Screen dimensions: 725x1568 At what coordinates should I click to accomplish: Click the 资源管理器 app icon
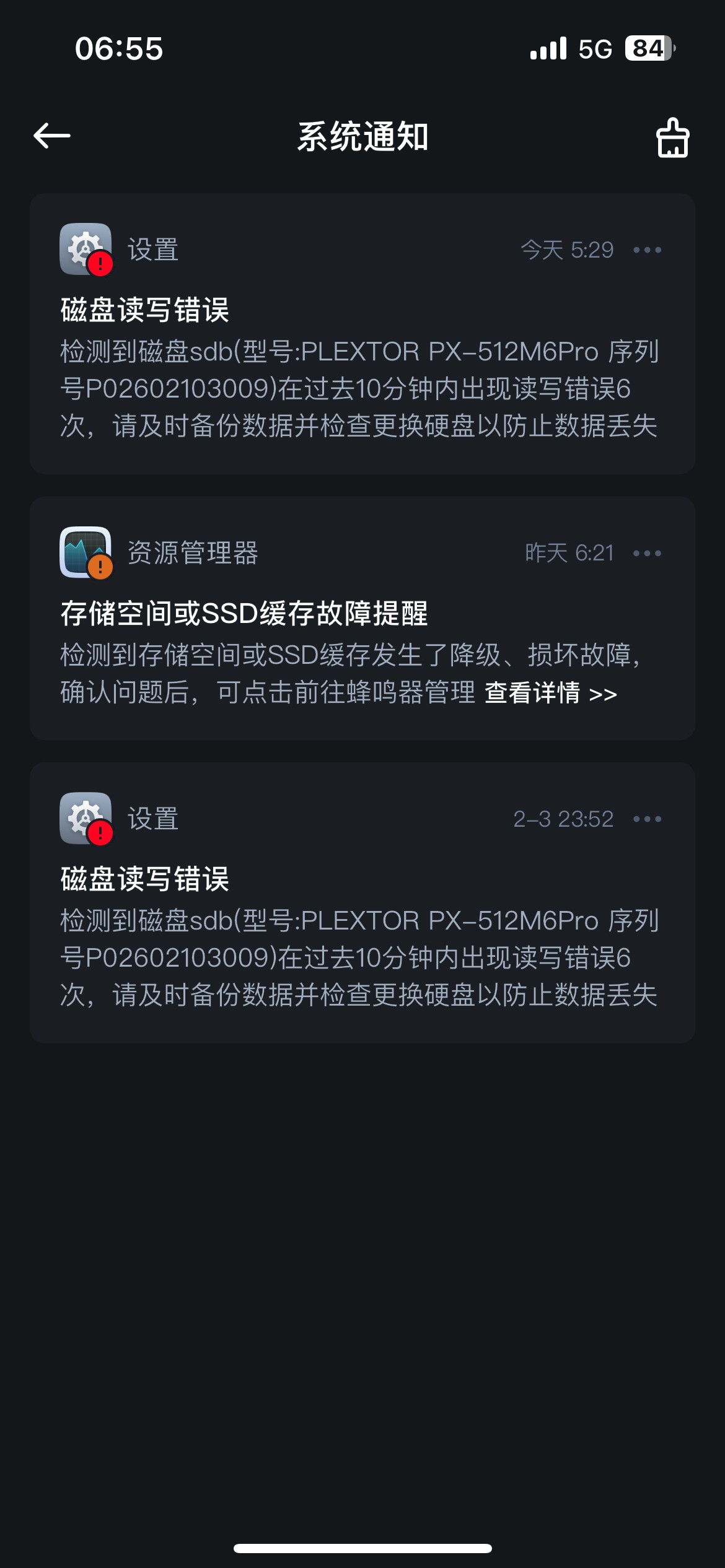tap(86, 553)
